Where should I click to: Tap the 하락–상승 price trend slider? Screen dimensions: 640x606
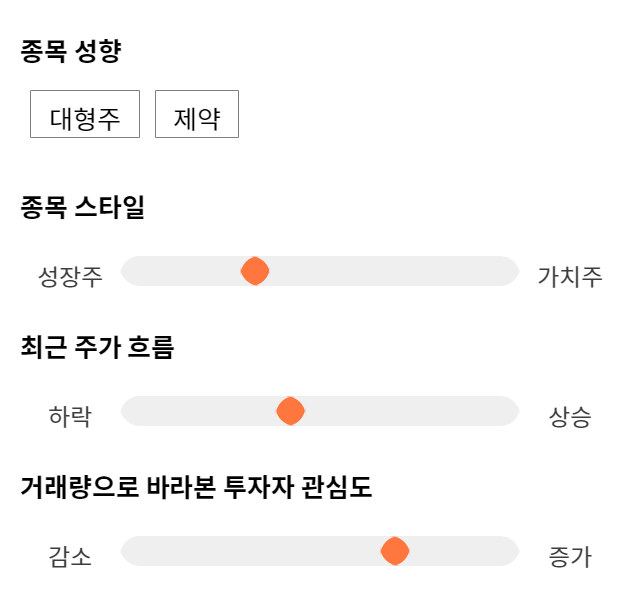click(x=320, y=411)
